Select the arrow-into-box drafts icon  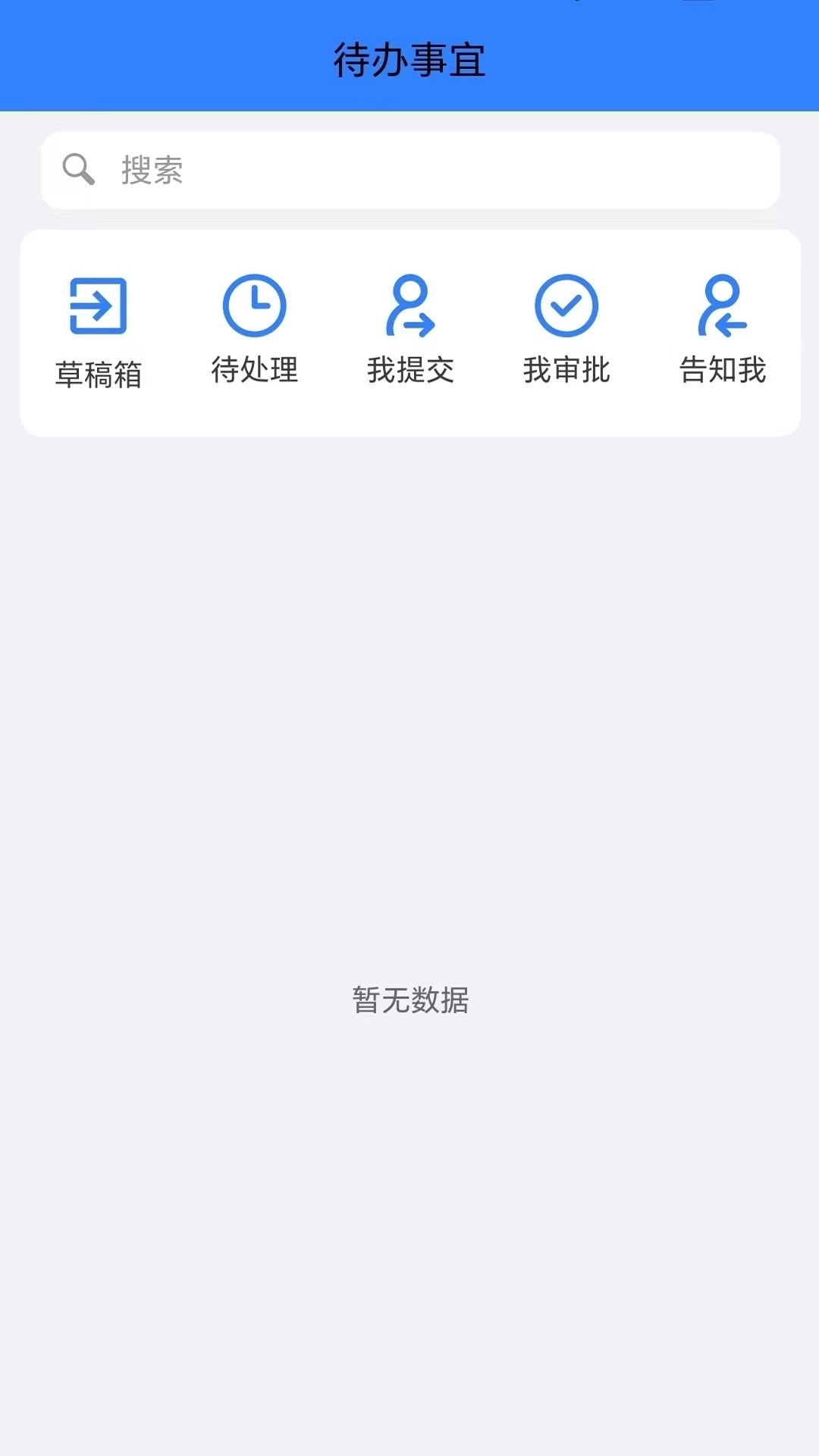point(99,306)
